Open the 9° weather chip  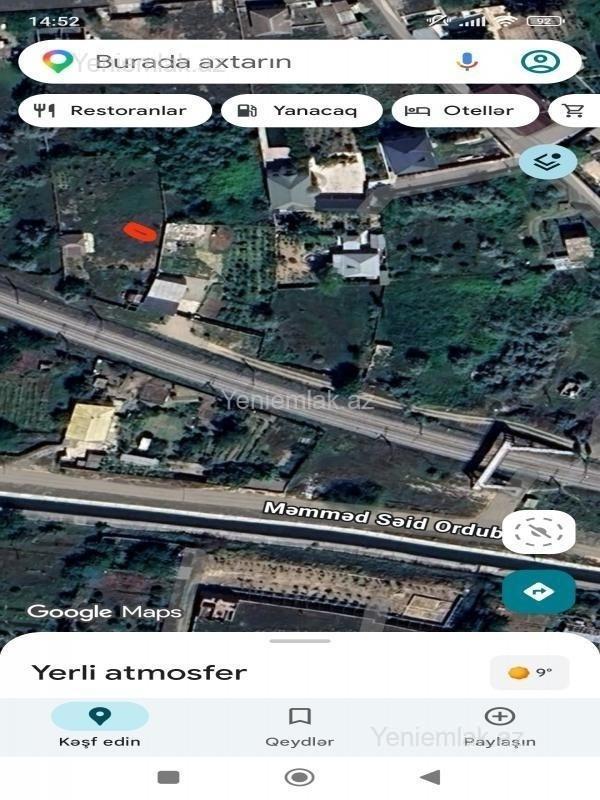coord(529,673)
